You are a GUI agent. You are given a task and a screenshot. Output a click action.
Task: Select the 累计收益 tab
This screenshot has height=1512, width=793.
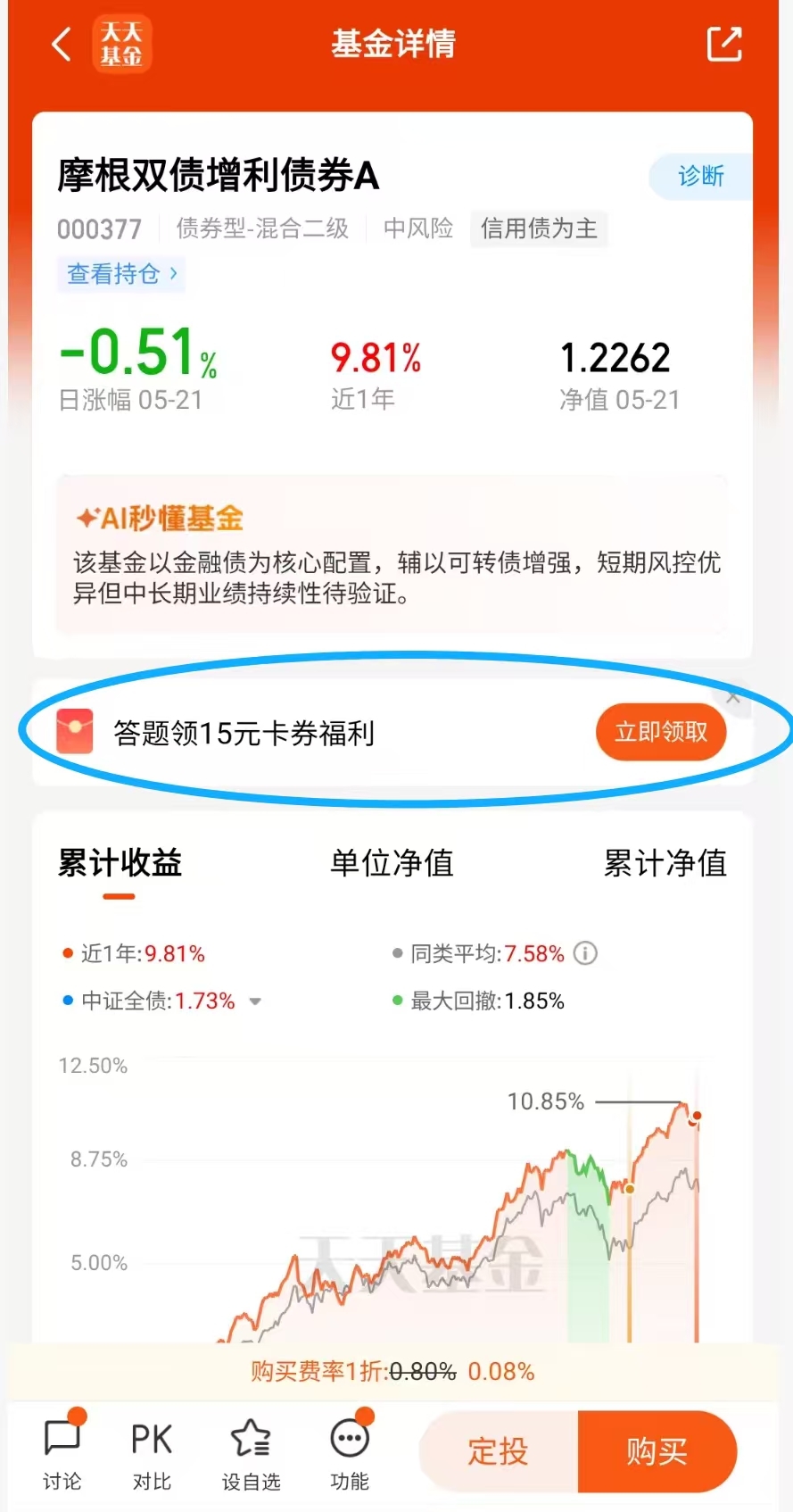pos(120,863)
